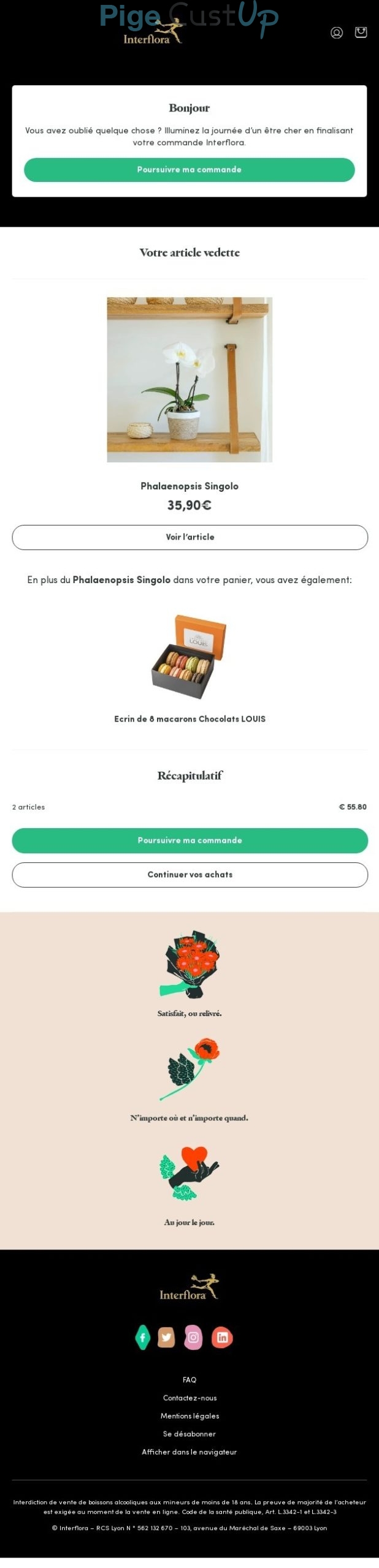Follow the Contactez-nous link
379x1568 pixels.
(189, 1398)
